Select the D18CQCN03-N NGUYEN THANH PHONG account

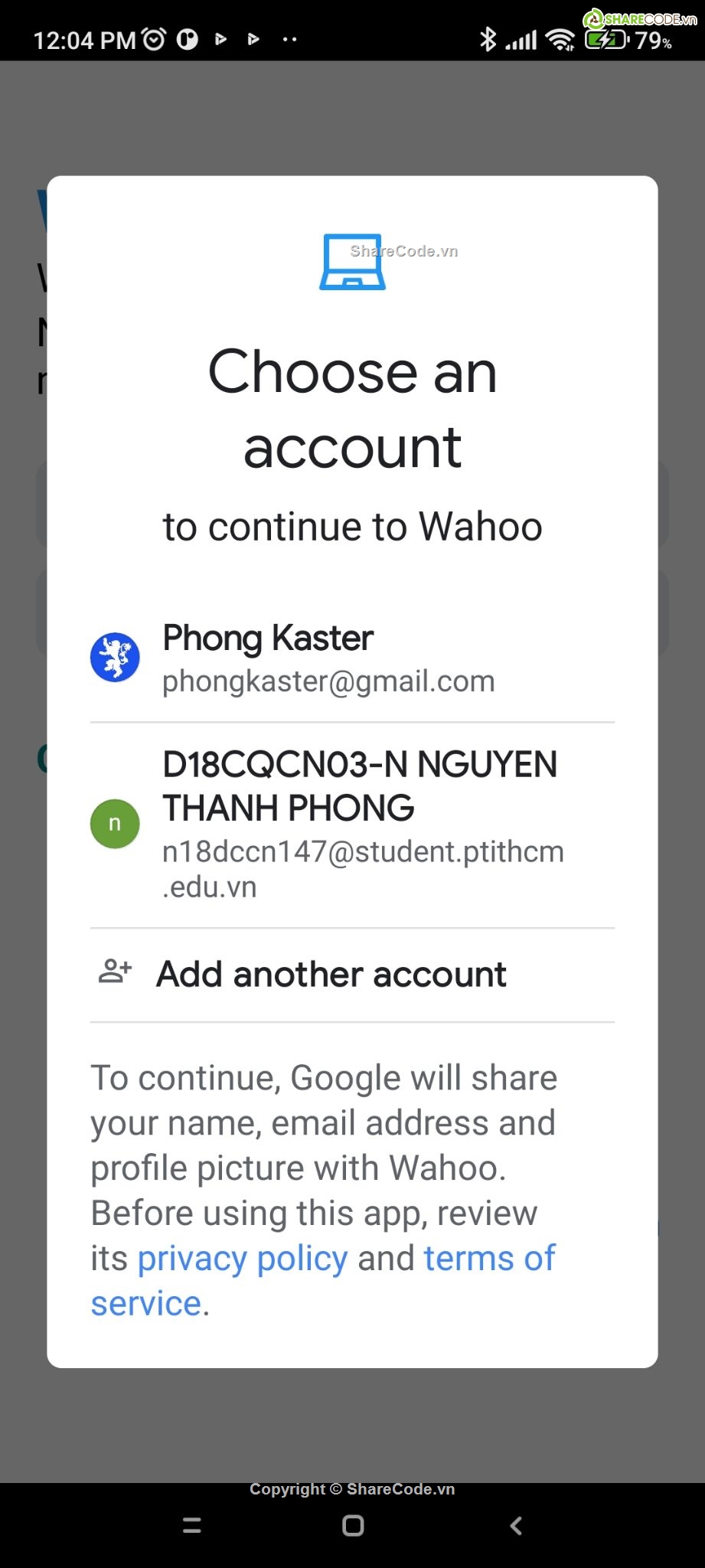coord(352,824)
